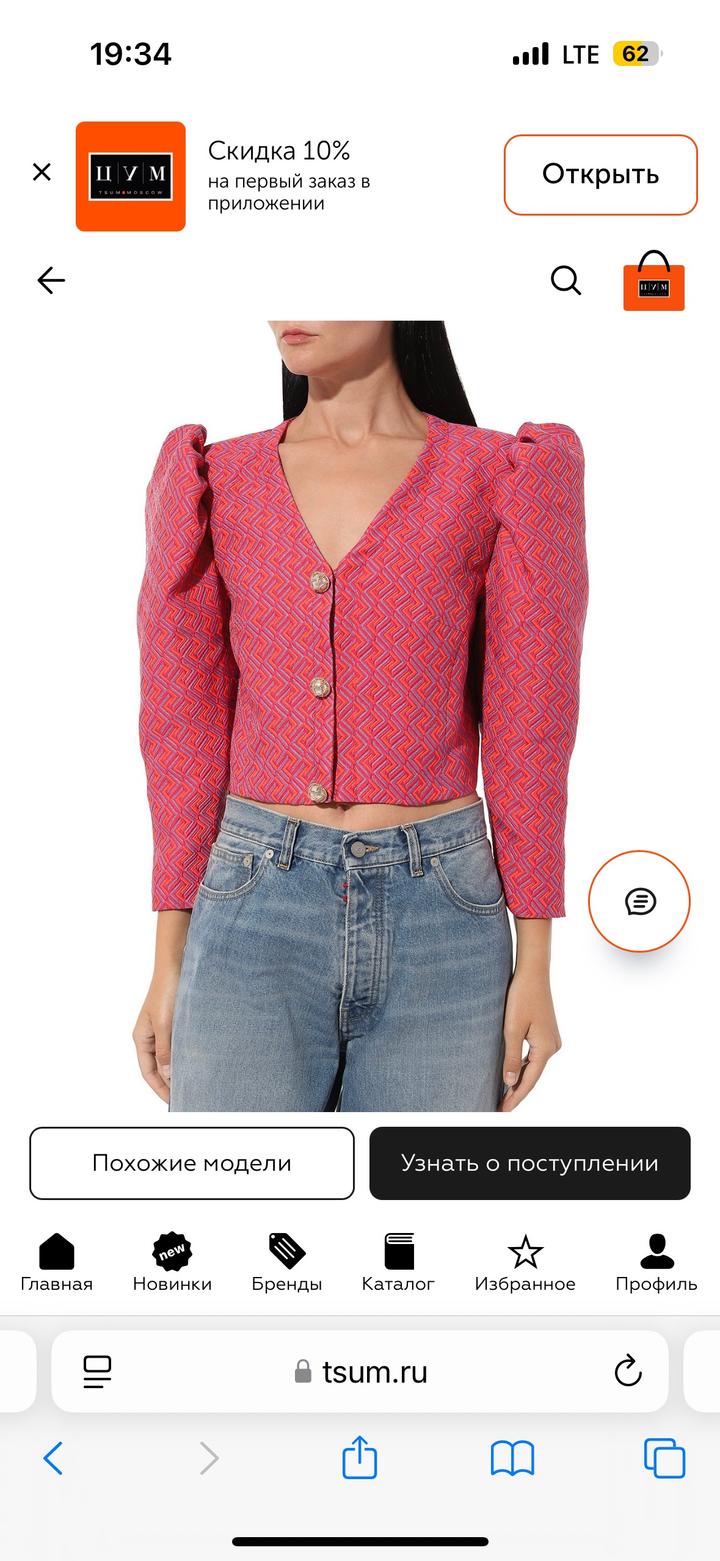Screen dimensions: 720x1561
Task: Reload the page
Action: click(628, 1371)
